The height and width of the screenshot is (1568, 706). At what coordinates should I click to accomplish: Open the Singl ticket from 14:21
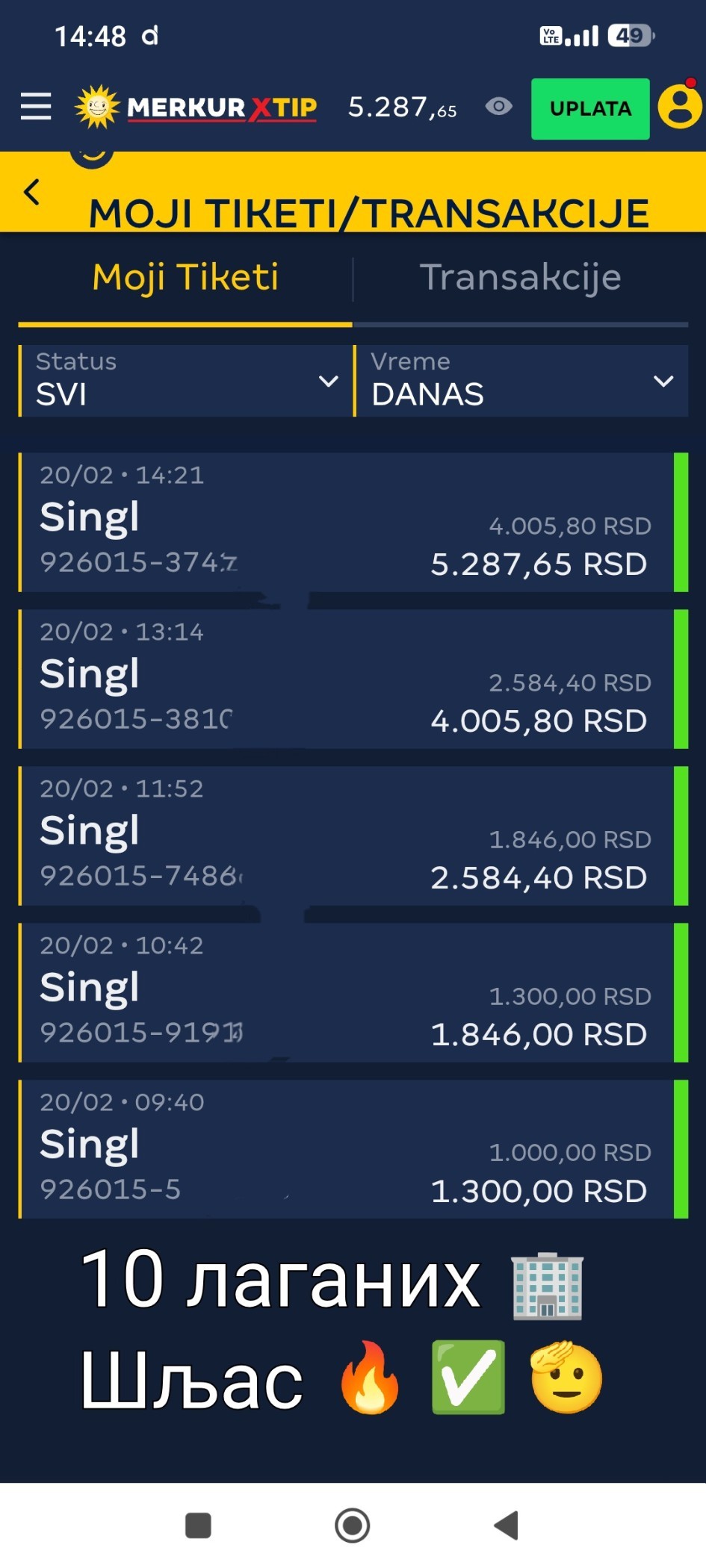pyautogui.click(x=345, y=522)
